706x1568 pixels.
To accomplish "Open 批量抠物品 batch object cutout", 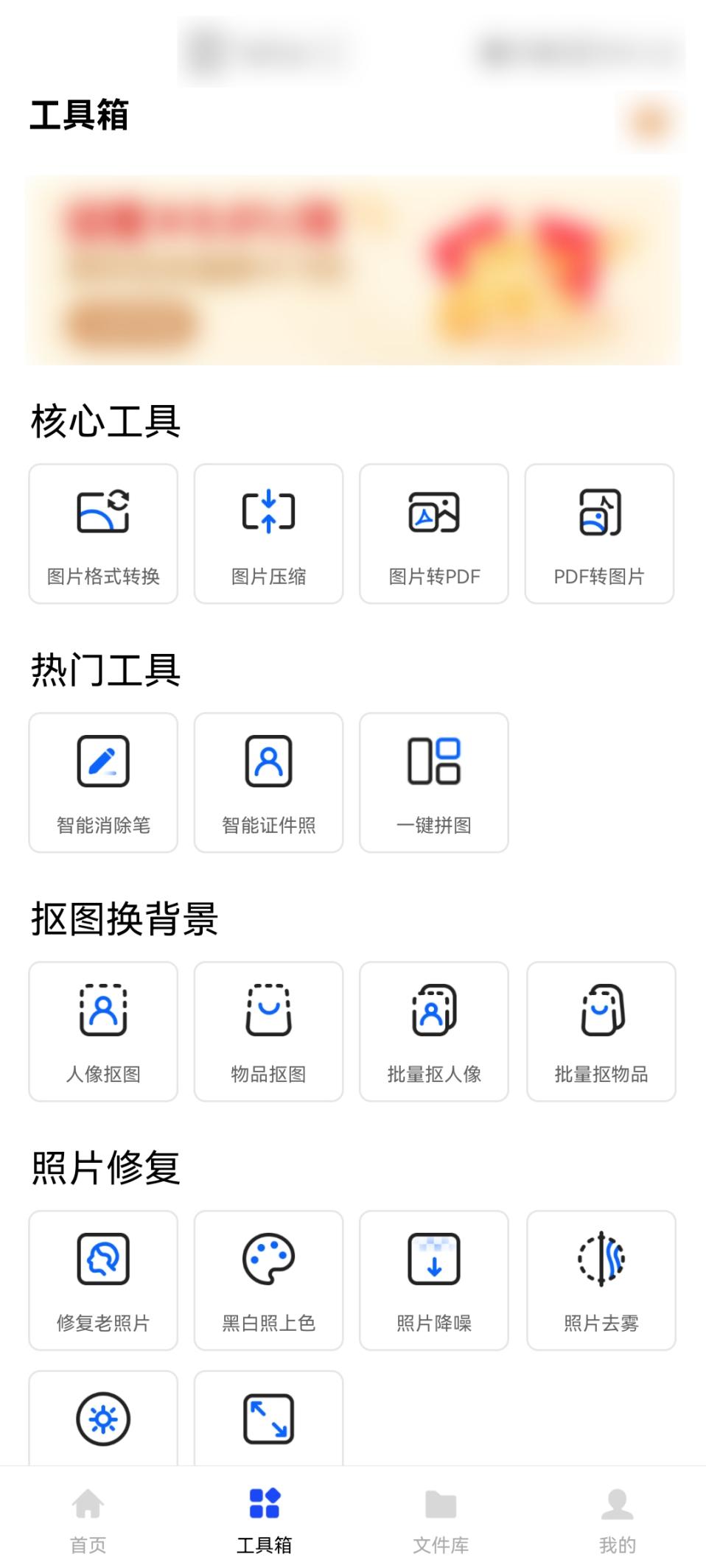I will tap(600, 1031).
